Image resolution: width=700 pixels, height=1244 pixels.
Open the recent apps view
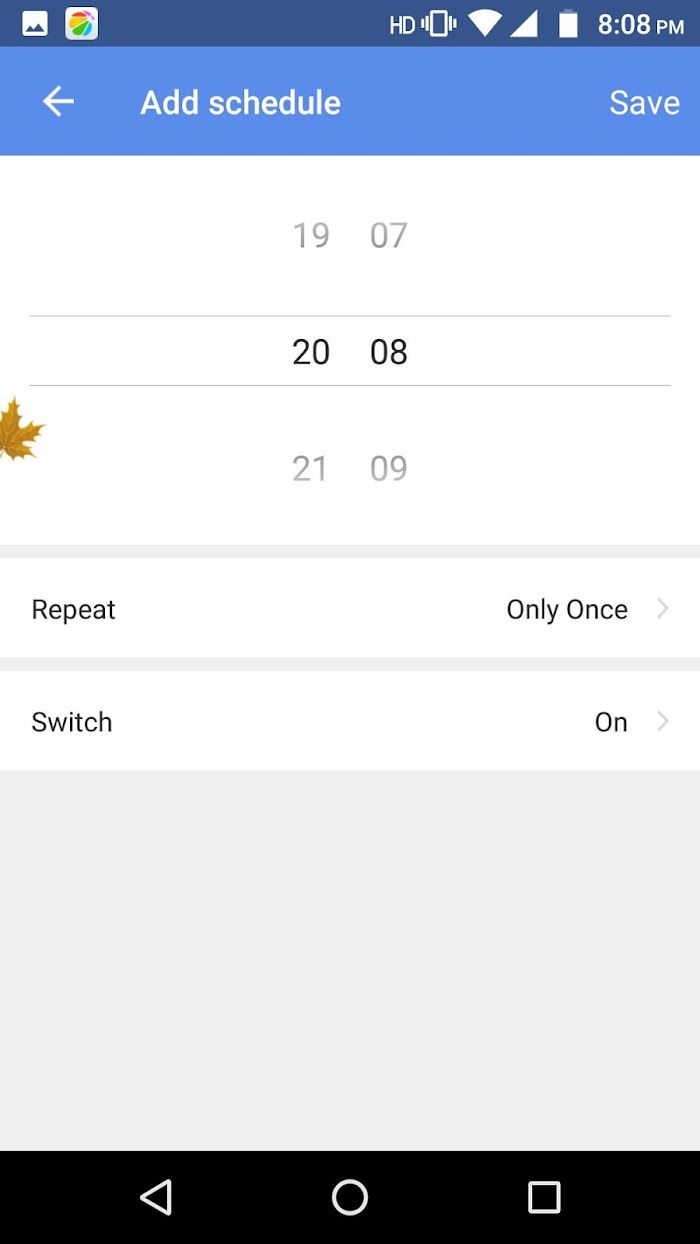click(544, 1197)
